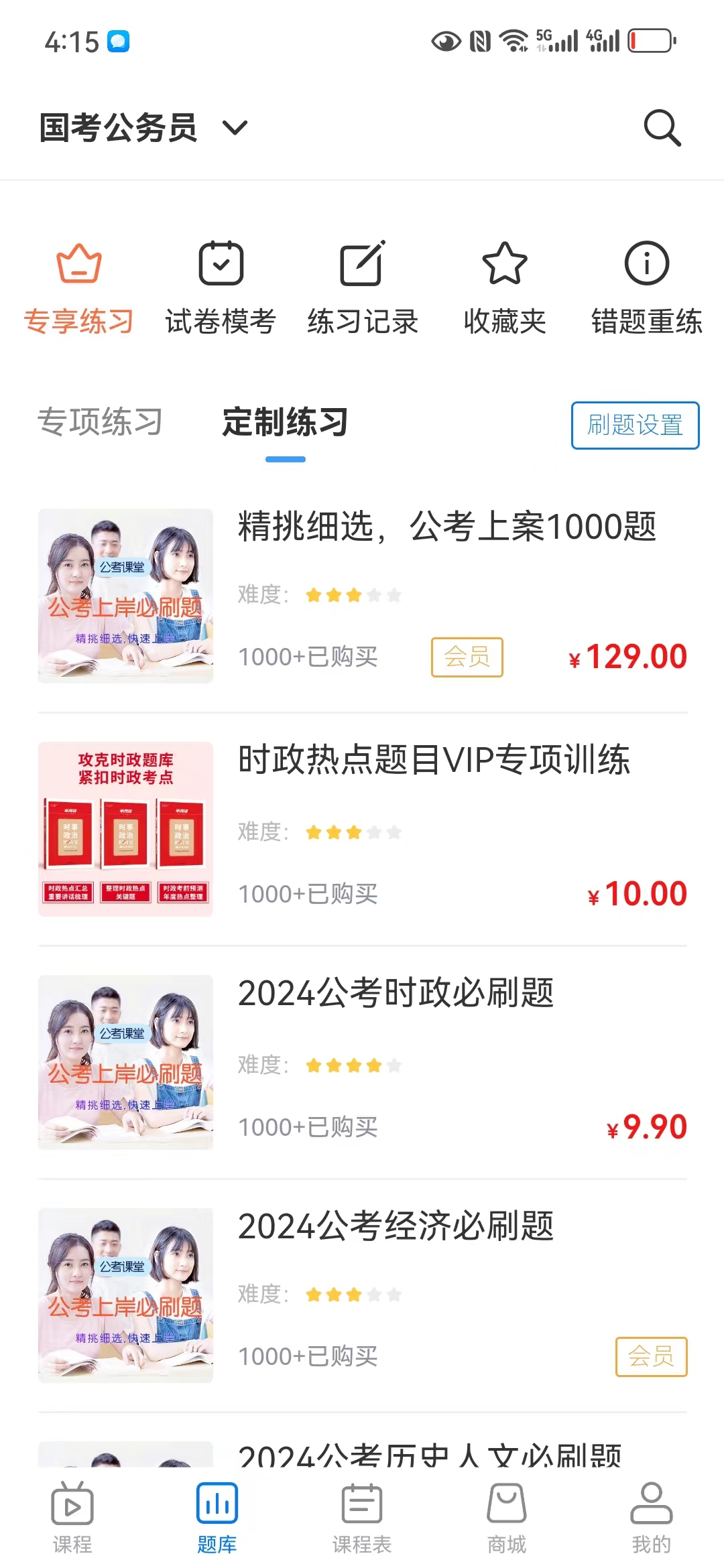Open 时政热点题目VIP专项训练 item

434,760
